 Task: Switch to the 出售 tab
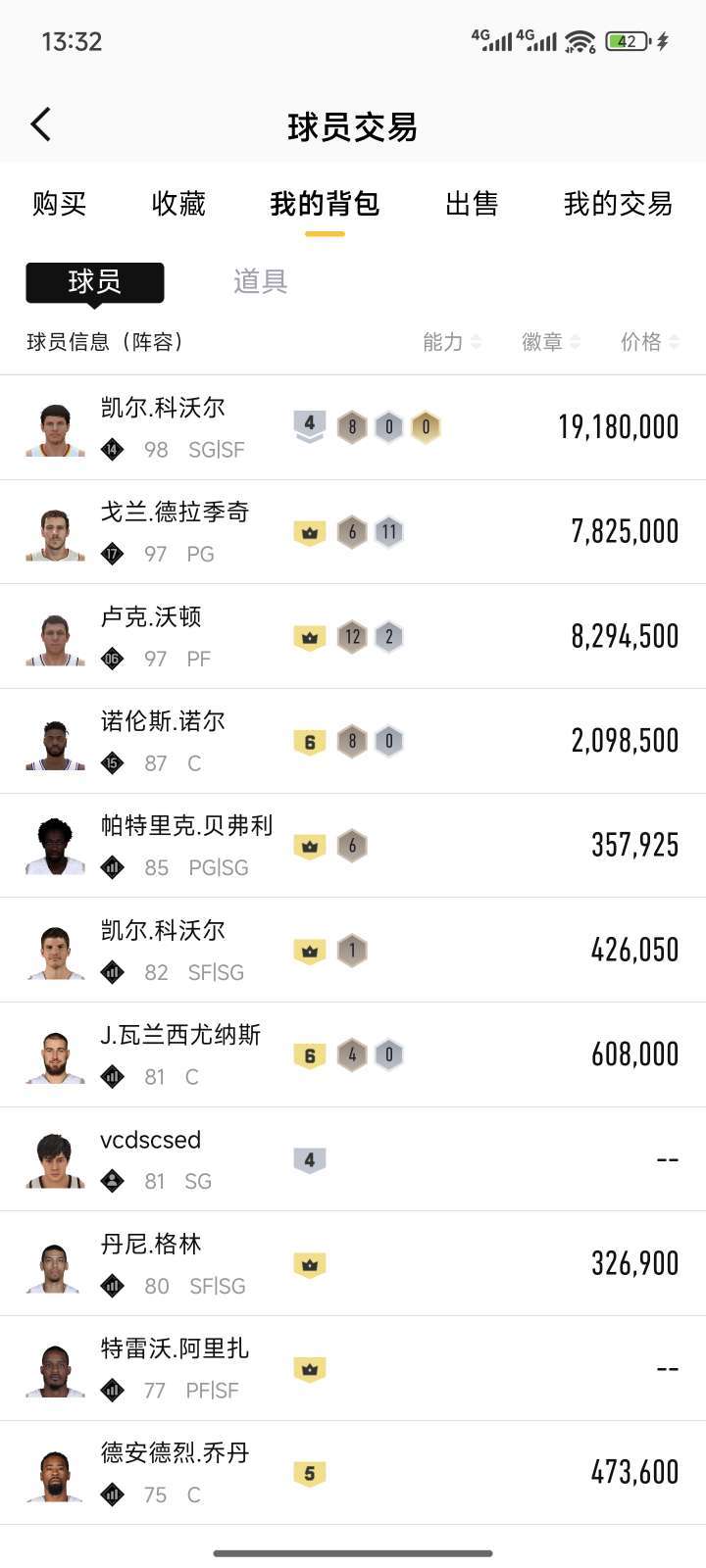[x=472, y=204]
